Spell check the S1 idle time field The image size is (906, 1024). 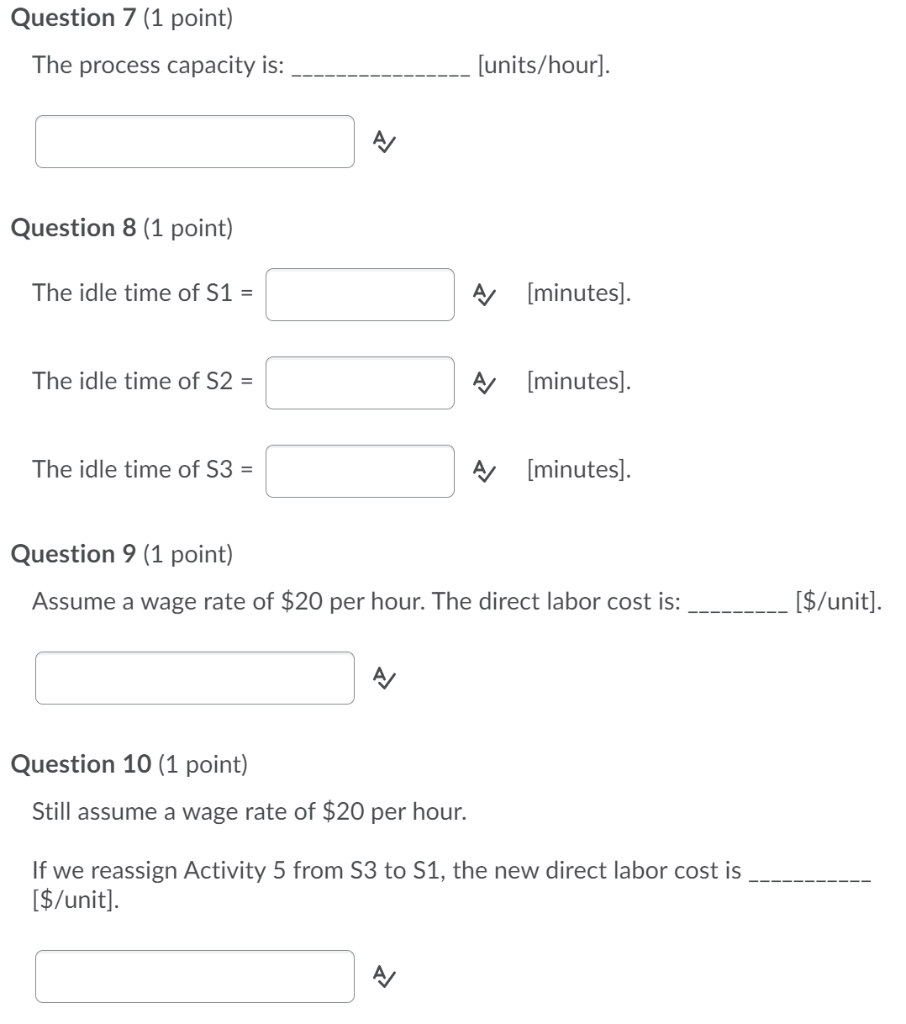[483, 295]
